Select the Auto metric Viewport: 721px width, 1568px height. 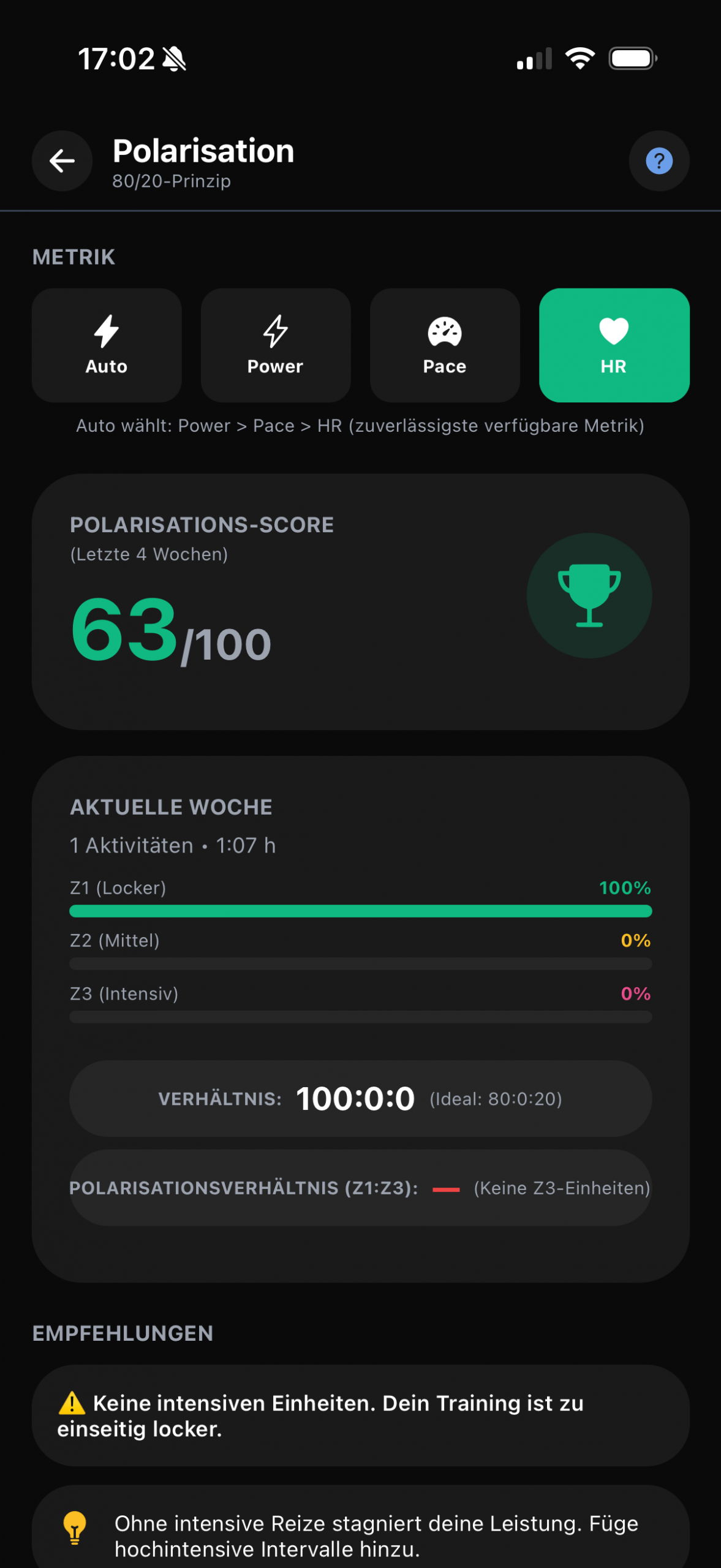coord(107,345)
